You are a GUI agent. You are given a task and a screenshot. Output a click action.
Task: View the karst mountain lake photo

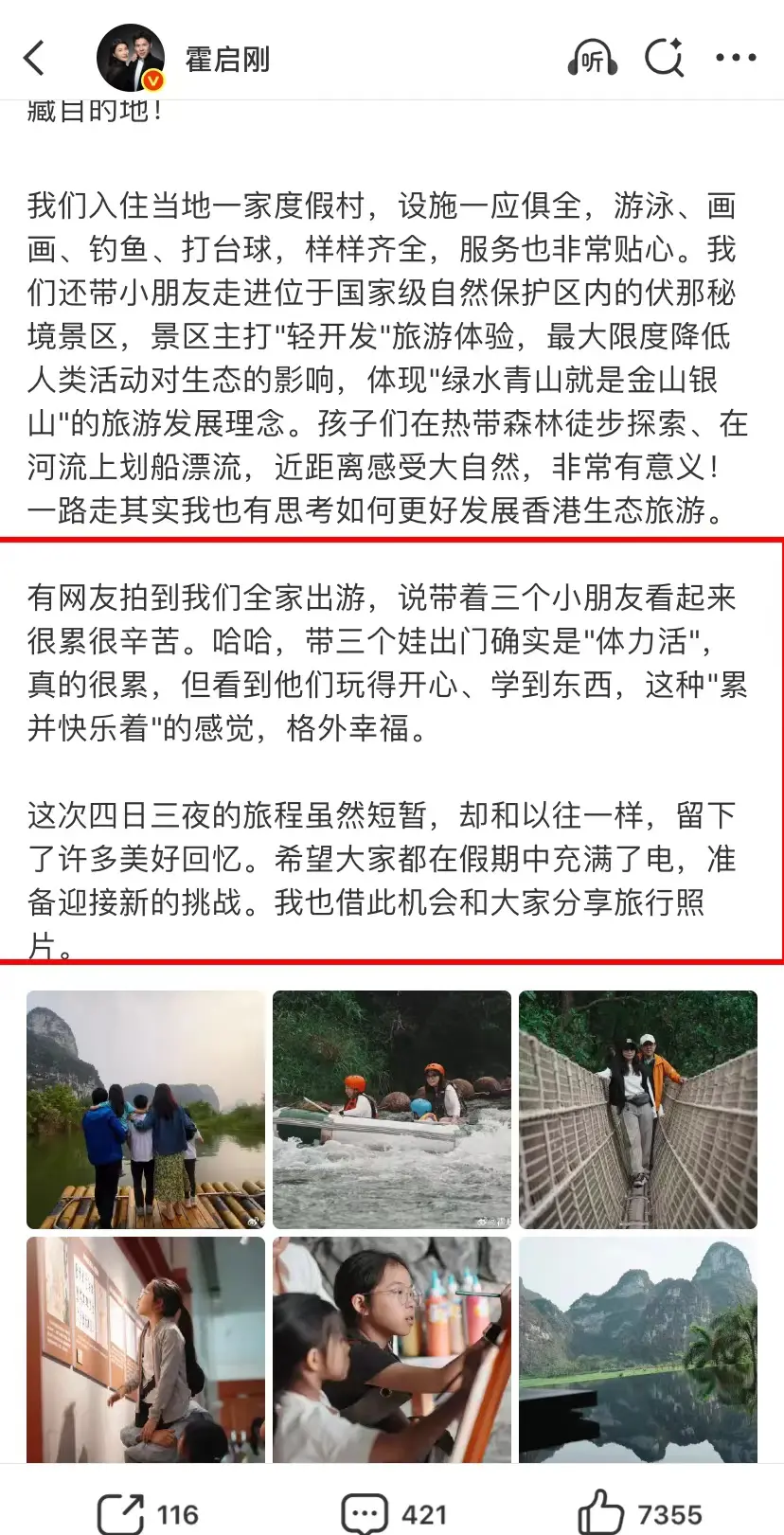click(637, 1349)
